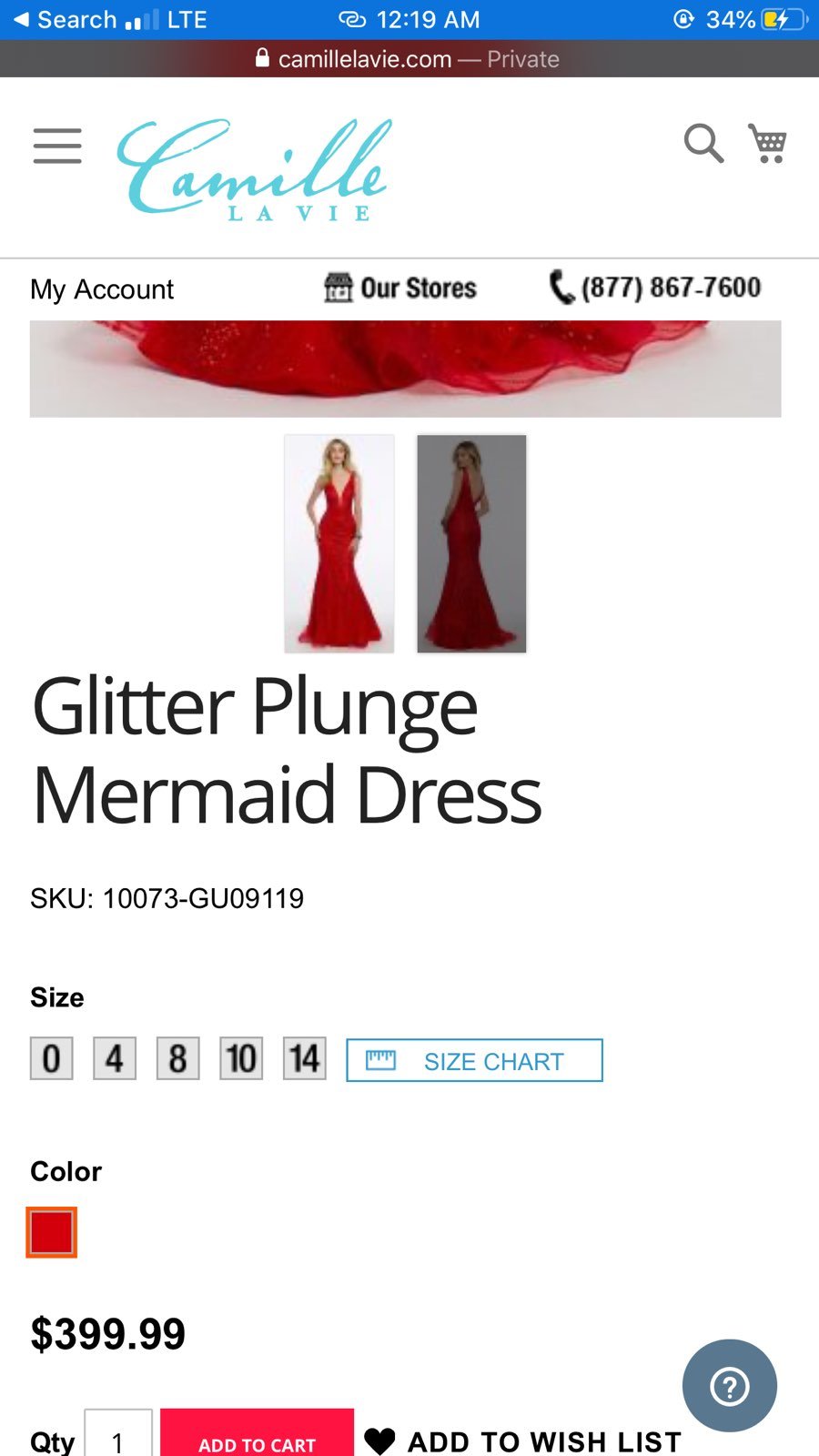Pick size 10
The image size is (819, 1456).
(241, 1058)
